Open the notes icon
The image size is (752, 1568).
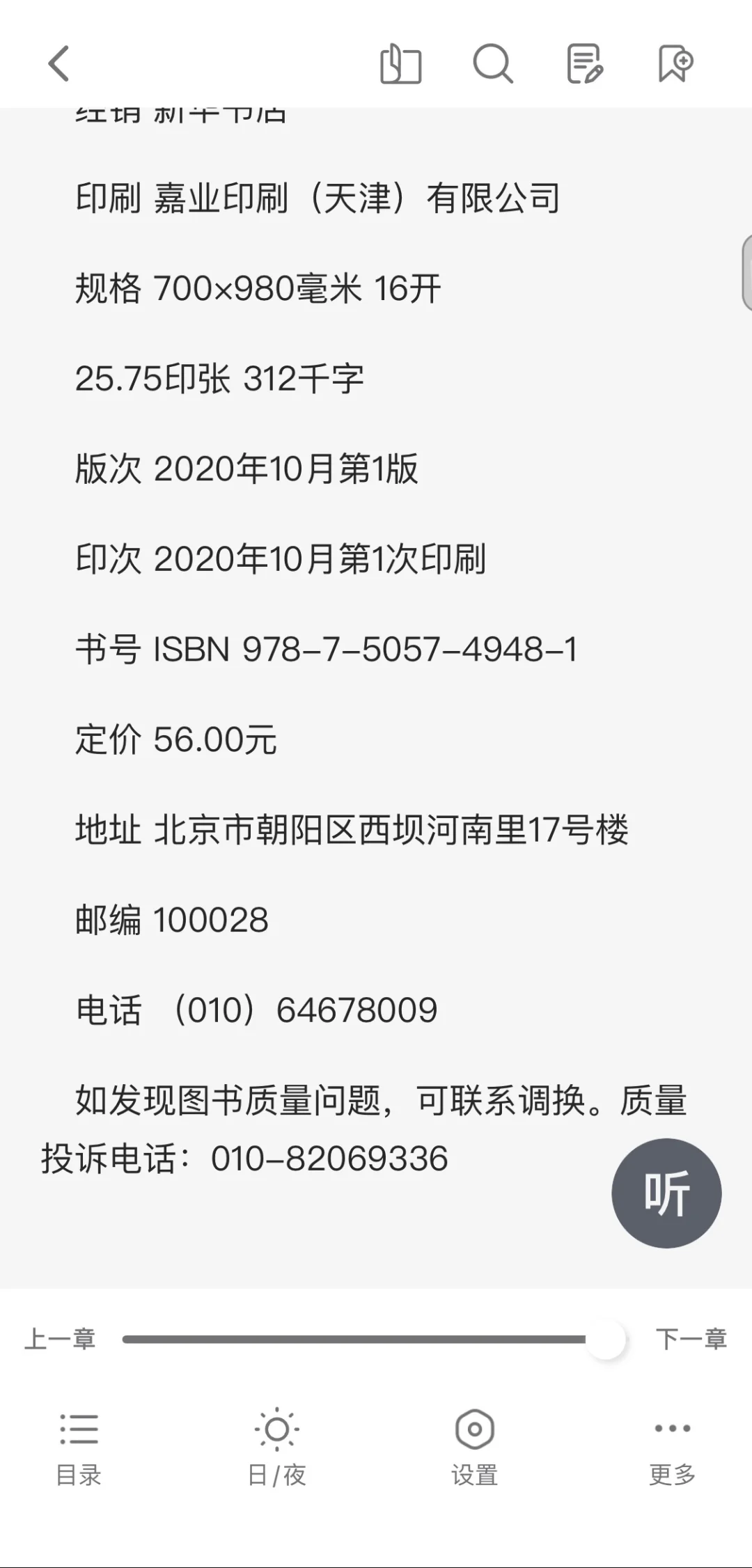tap(584, 64)
